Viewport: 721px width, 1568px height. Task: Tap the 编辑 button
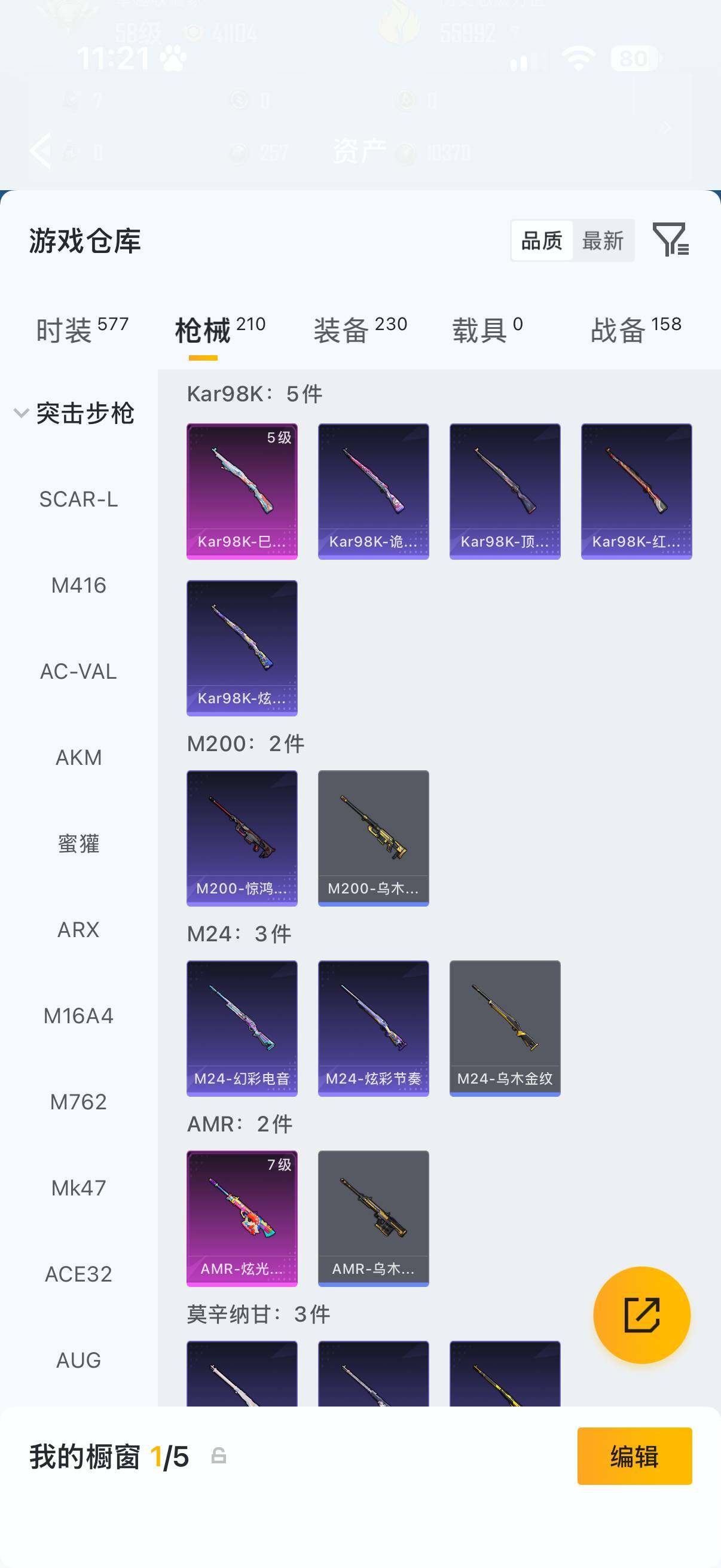coord(634,1456)
